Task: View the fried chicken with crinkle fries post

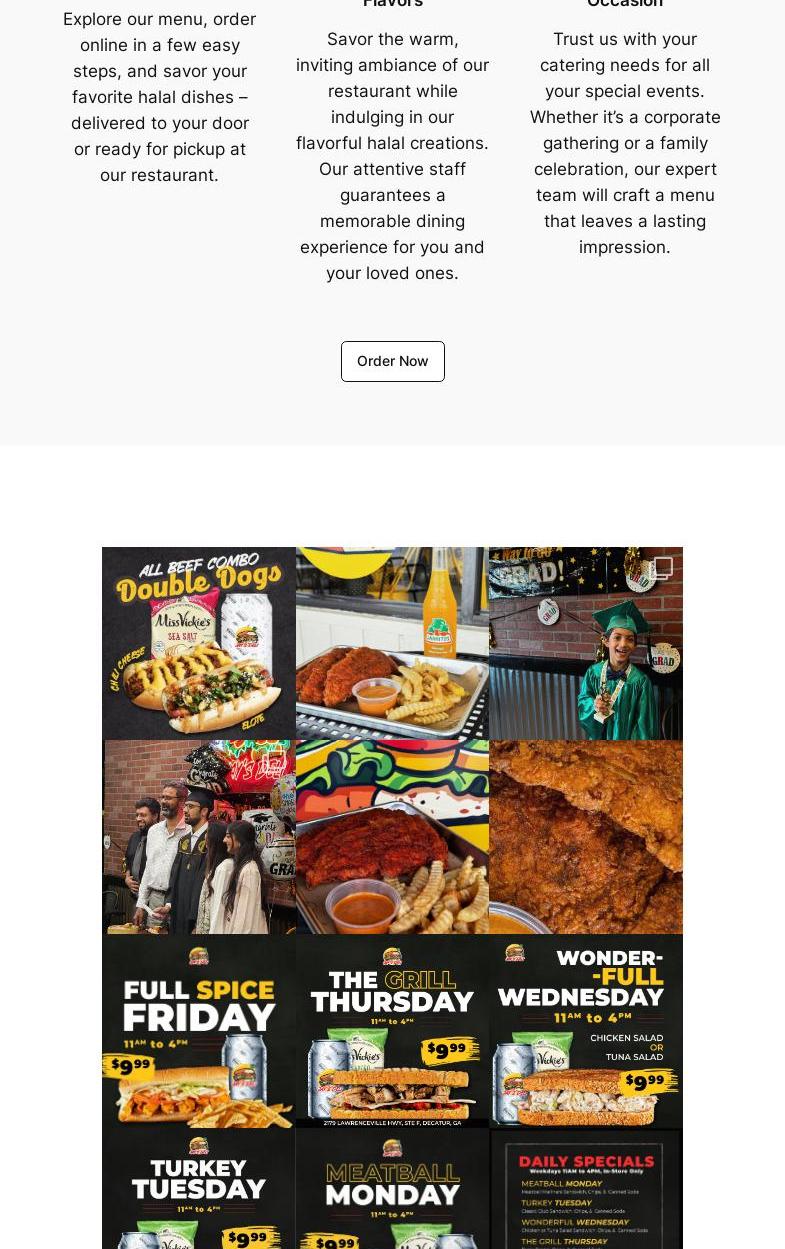Action: 392,837
